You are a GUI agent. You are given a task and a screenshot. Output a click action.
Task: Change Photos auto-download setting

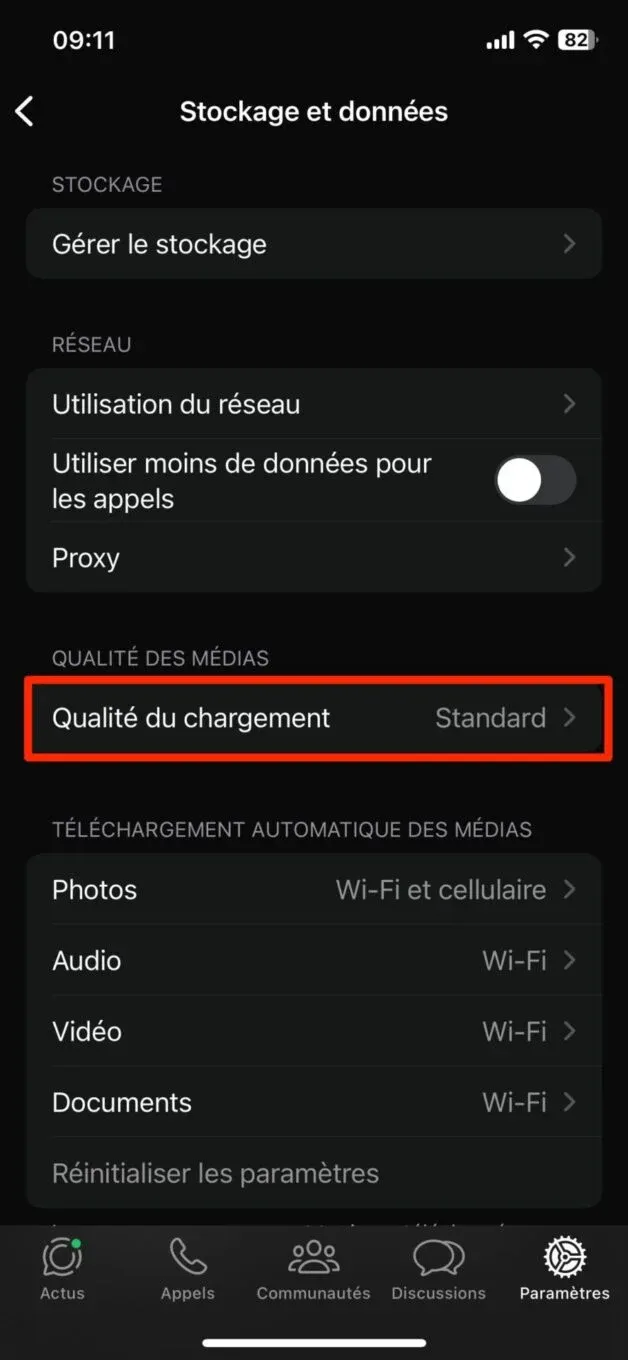313,889
